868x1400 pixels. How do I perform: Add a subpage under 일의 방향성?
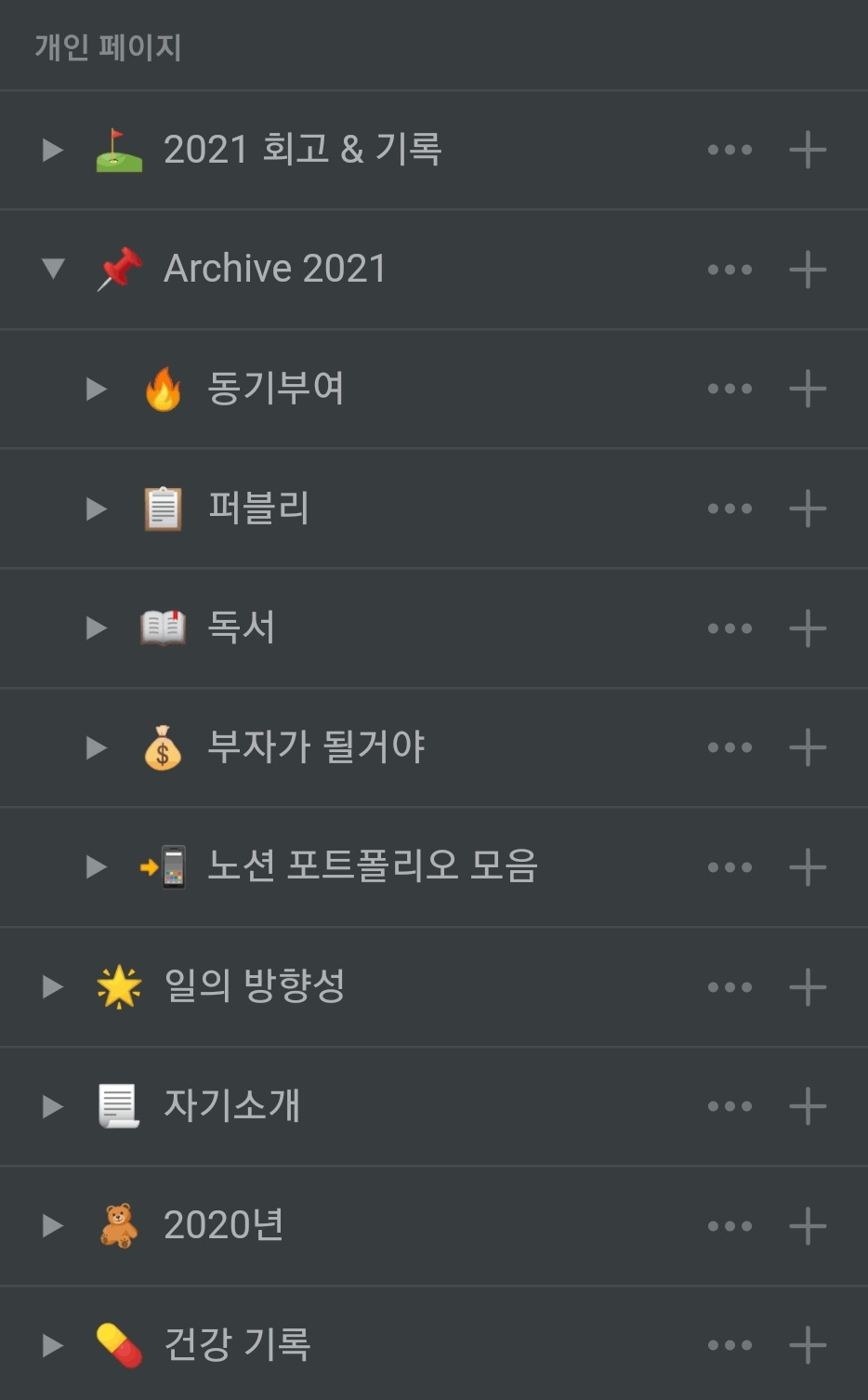click(808, 986)
